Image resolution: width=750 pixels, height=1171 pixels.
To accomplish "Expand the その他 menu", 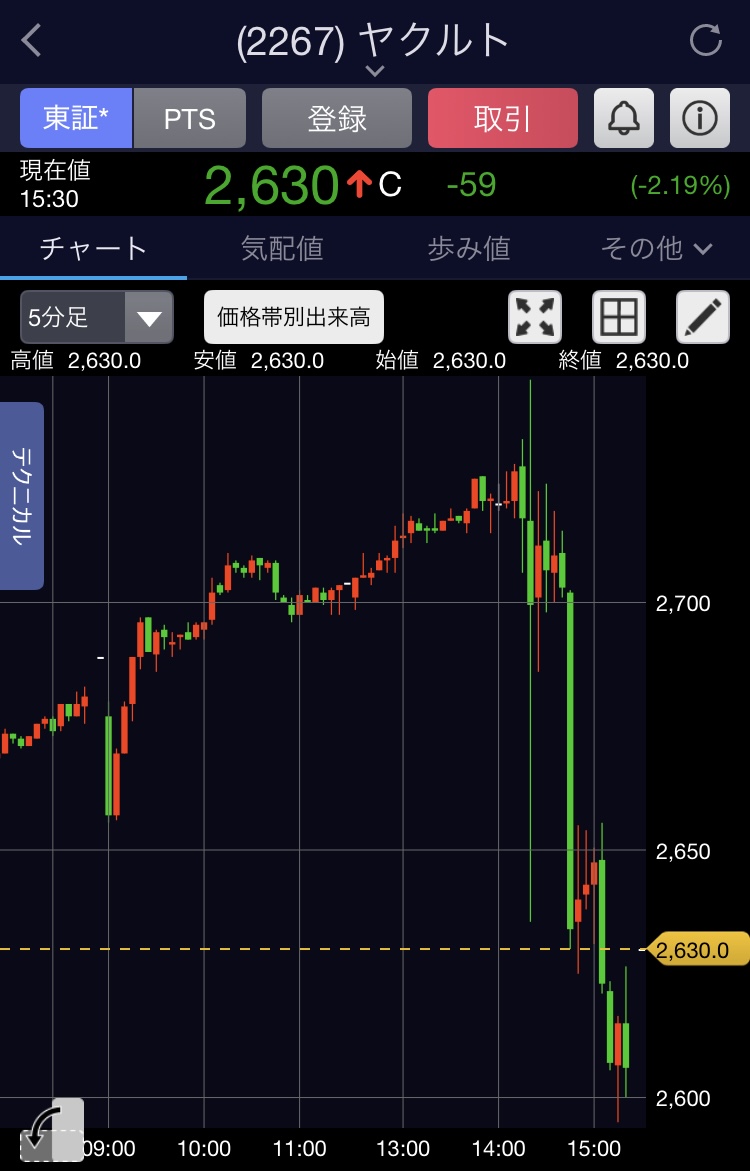I will [657, 248].
